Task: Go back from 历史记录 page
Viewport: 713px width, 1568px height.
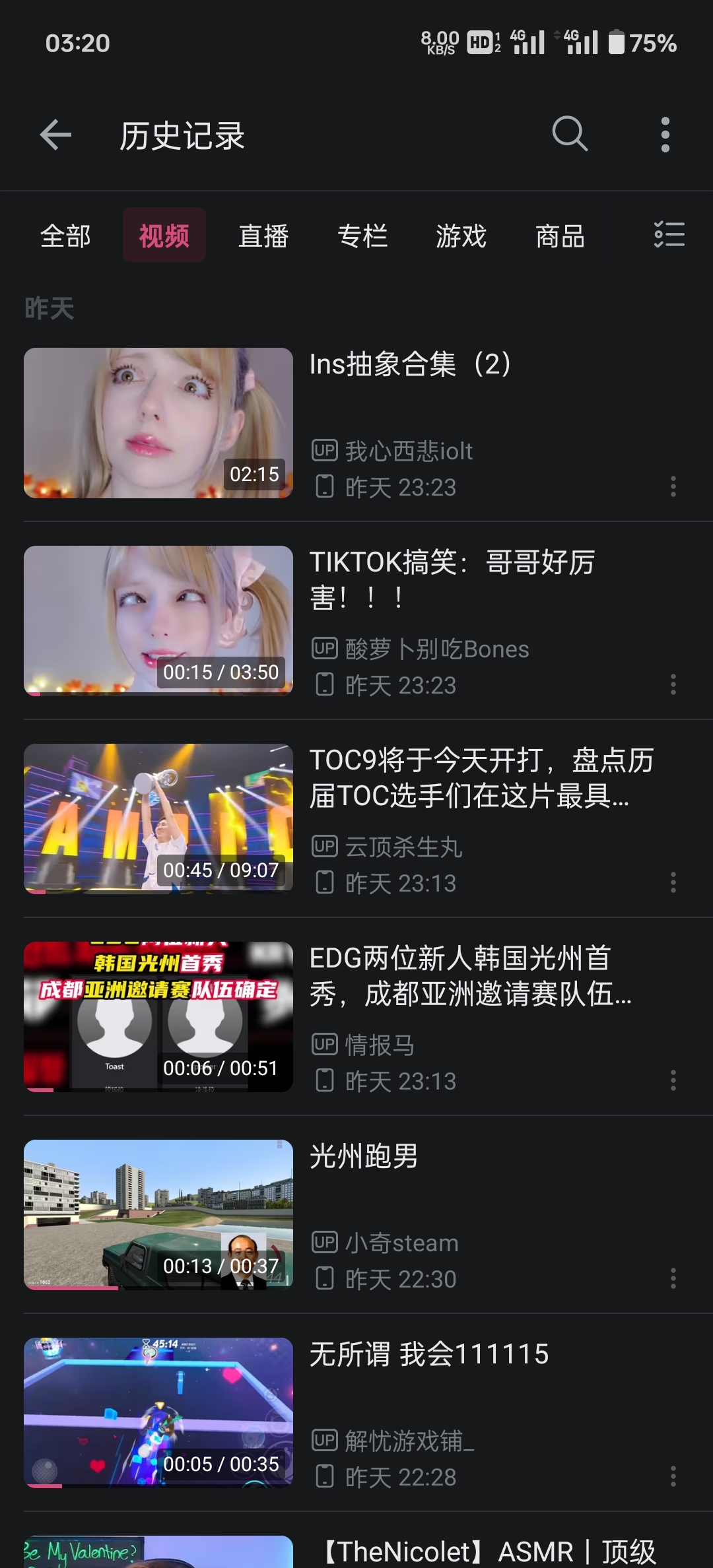Action: [x=55, y=135]
